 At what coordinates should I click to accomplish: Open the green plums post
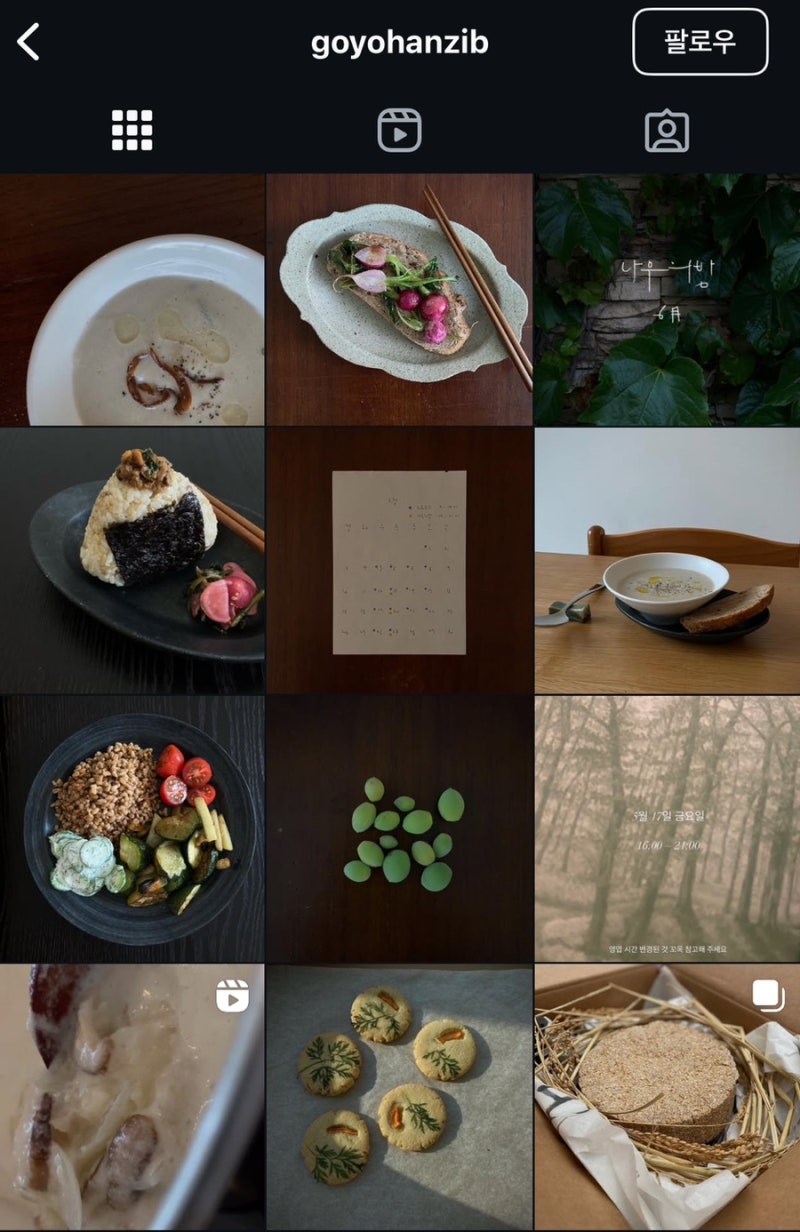tap(399, 830)
